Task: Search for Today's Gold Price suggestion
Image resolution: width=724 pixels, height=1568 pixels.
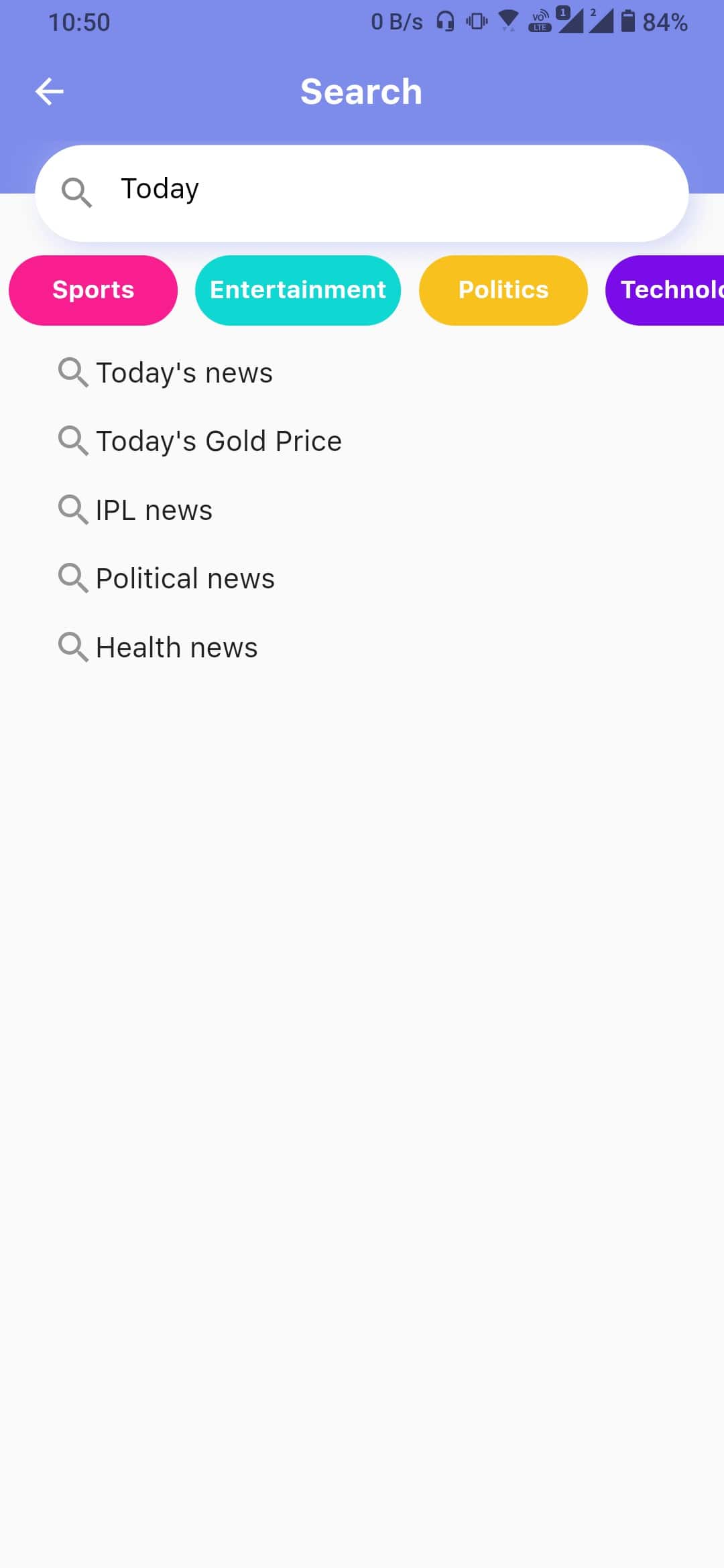Action: coord(219,441)
